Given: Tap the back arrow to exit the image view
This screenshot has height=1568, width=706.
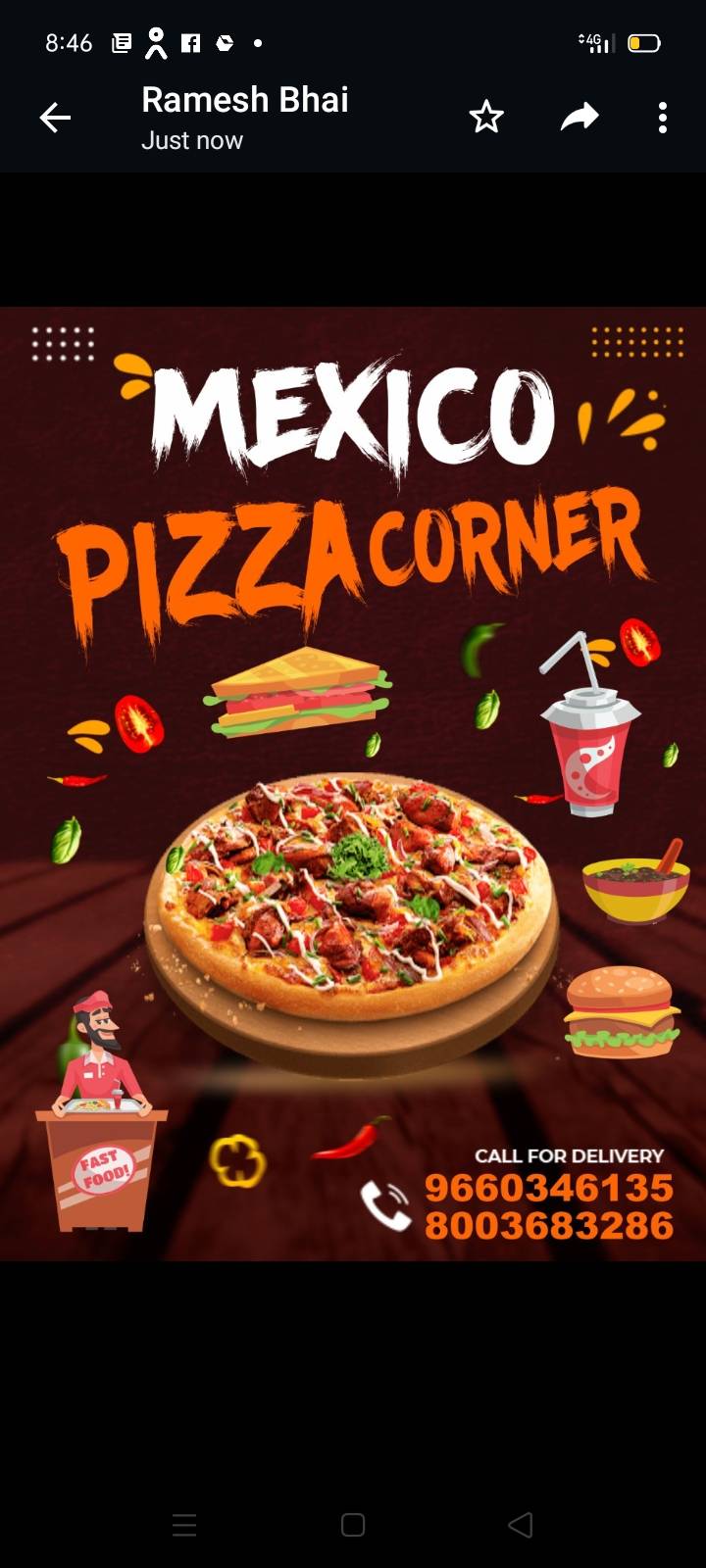Looking at the screenshot, I should tap(56, 117).
